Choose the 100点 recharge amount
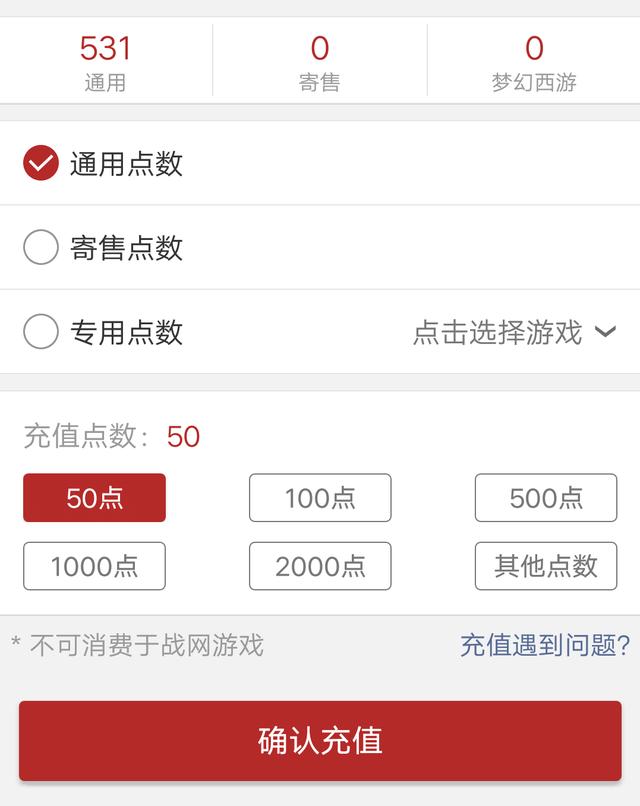 (320, 498)
